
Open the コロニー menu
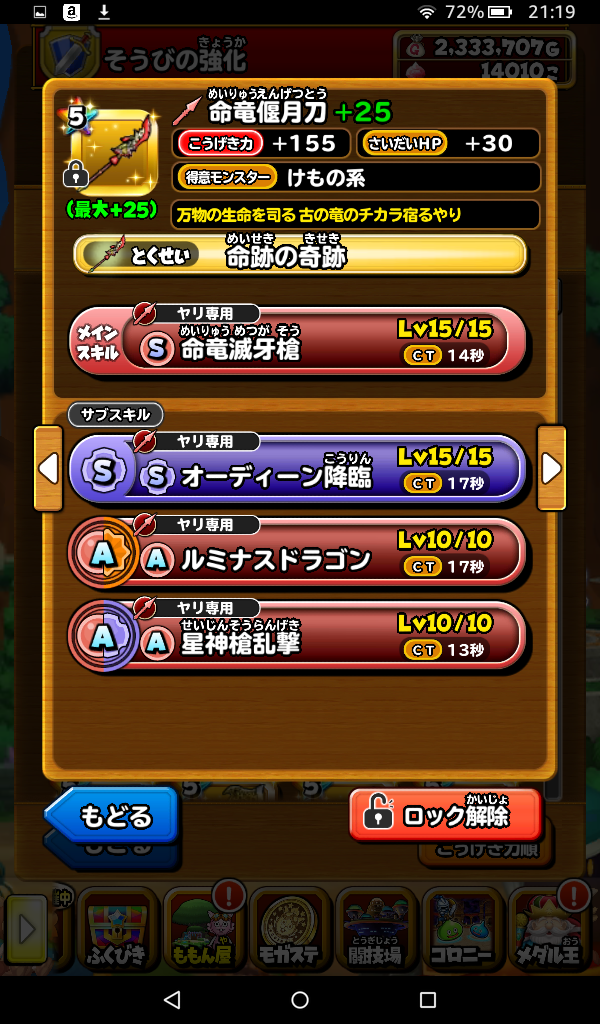[x=462, y=930]
